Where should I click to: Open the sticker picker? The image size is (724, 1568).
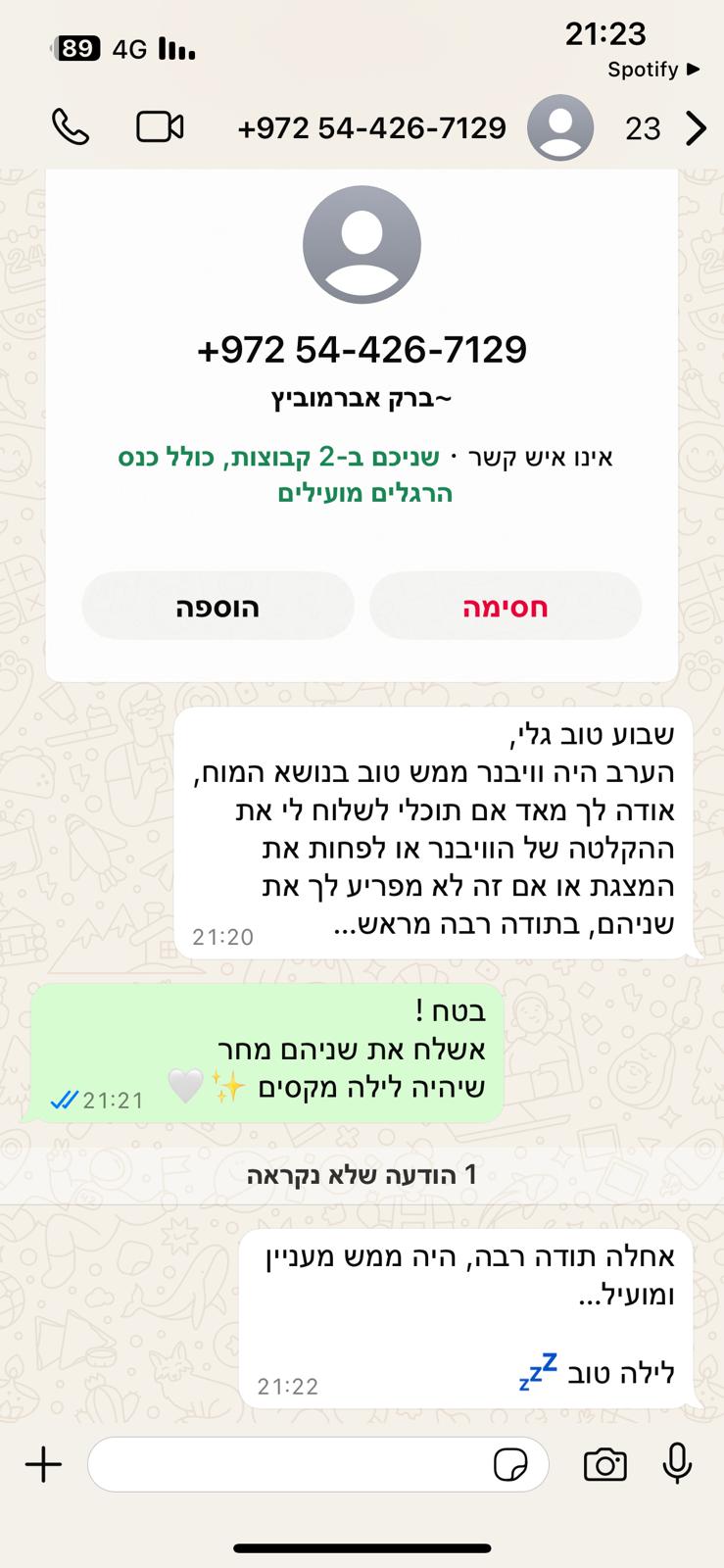coord(509,1465)
